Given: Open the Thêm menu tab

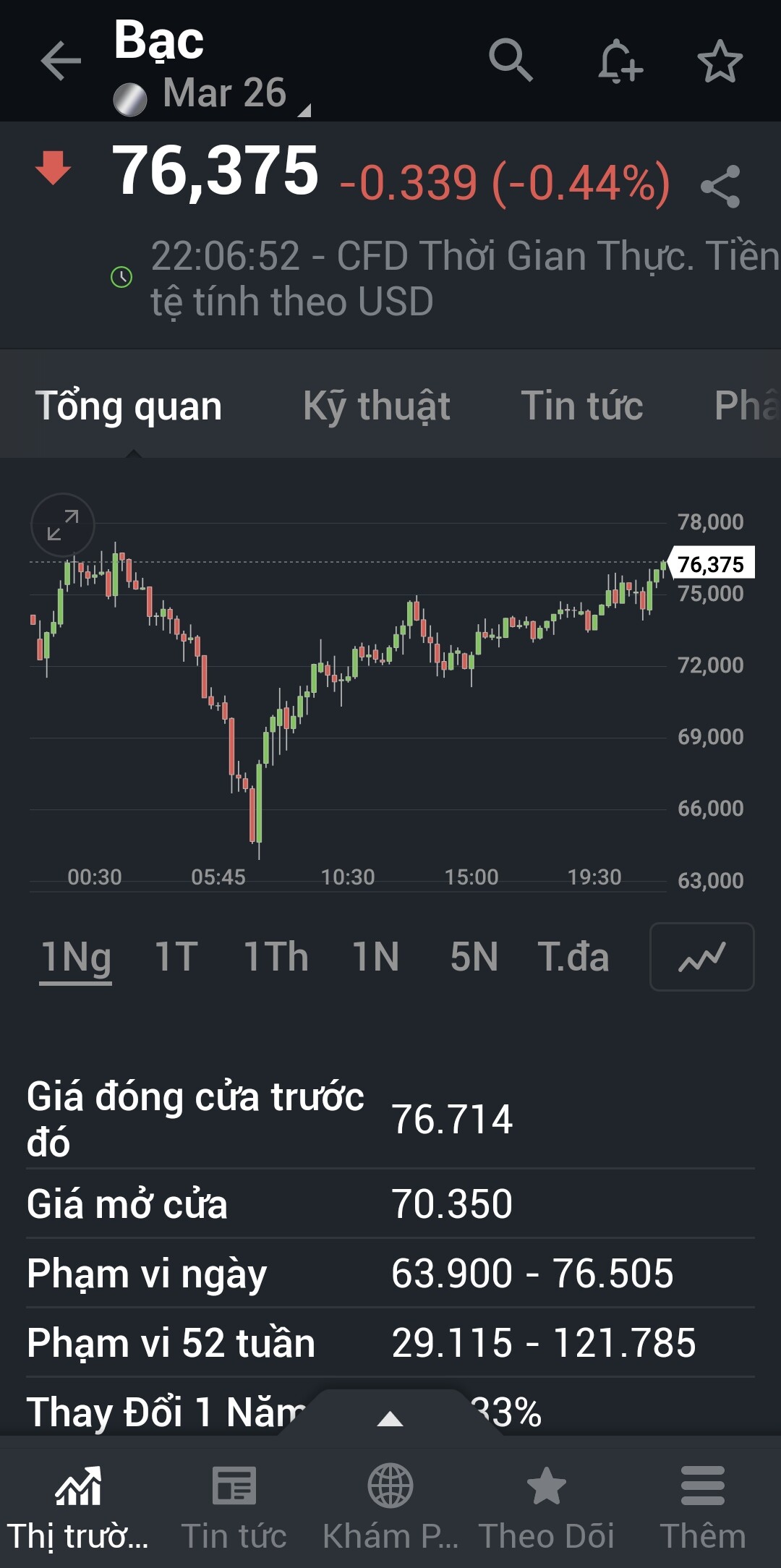Looking at the screenshot, I should pyautogui.click(x=702, y=1504).
